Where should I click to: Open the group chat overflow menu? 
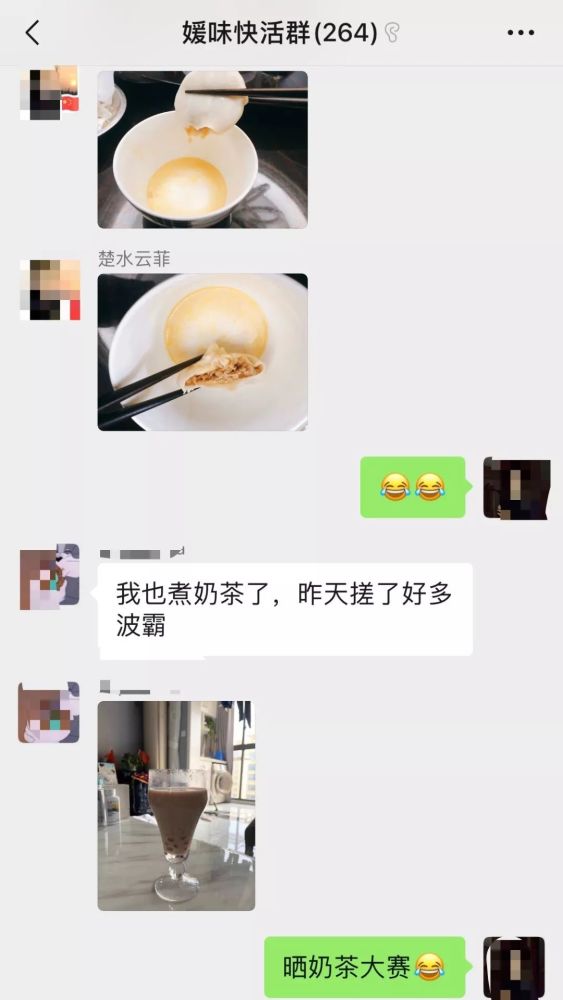click(x=520, y=33)
